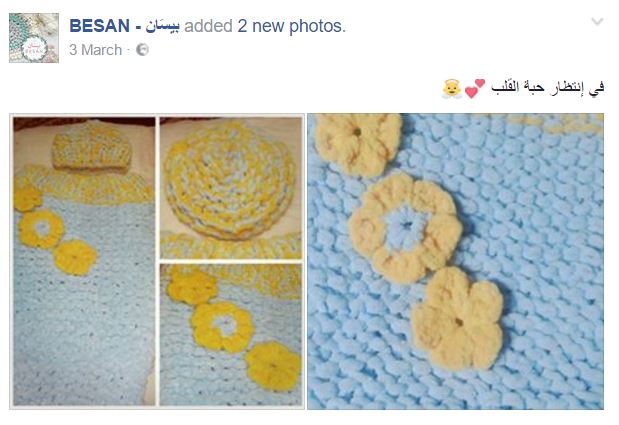Open the close-up yellow flowers photo
Screen dimensions: 619x425
pyautogui.click(x=455, y=262)
